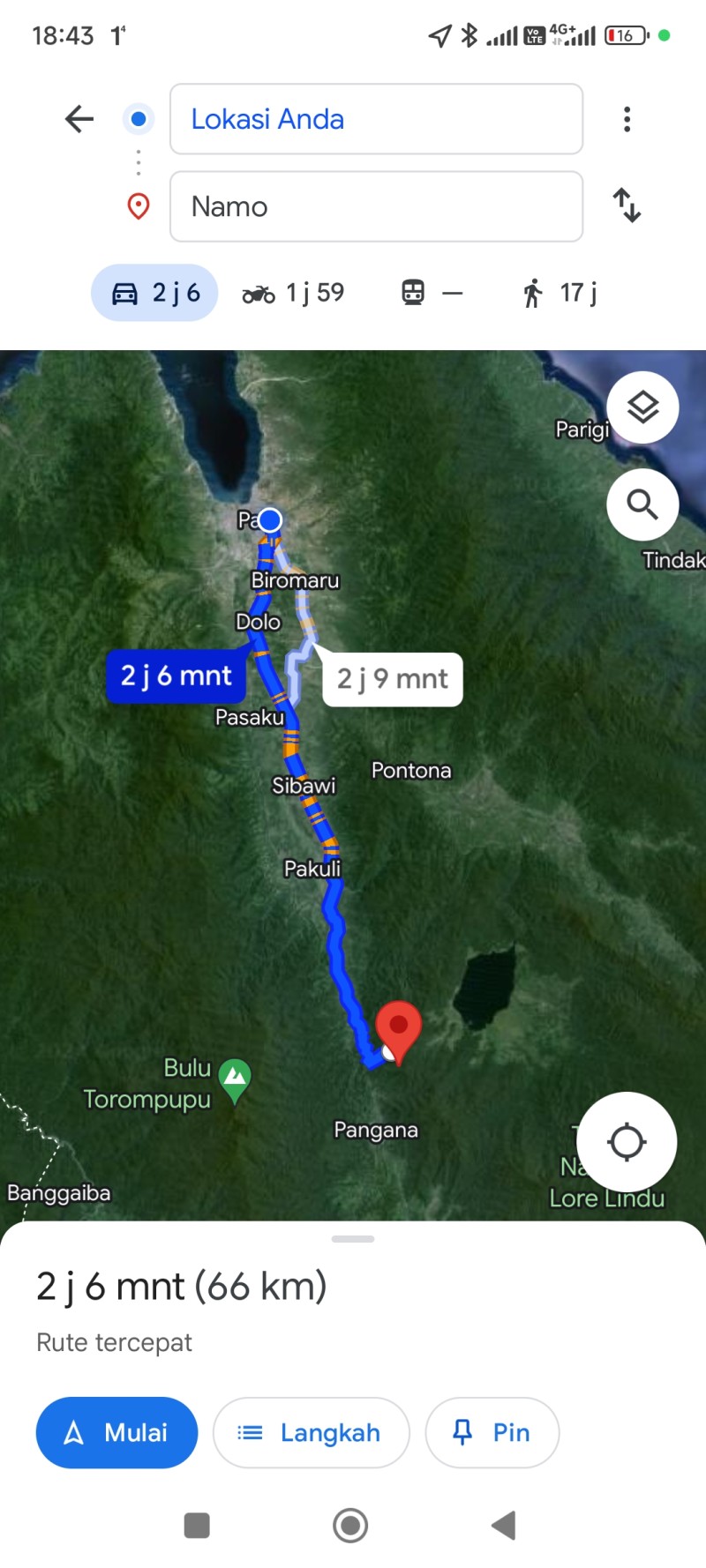
Task: Start navigation with Mulai
Action: click(116, 1432)
